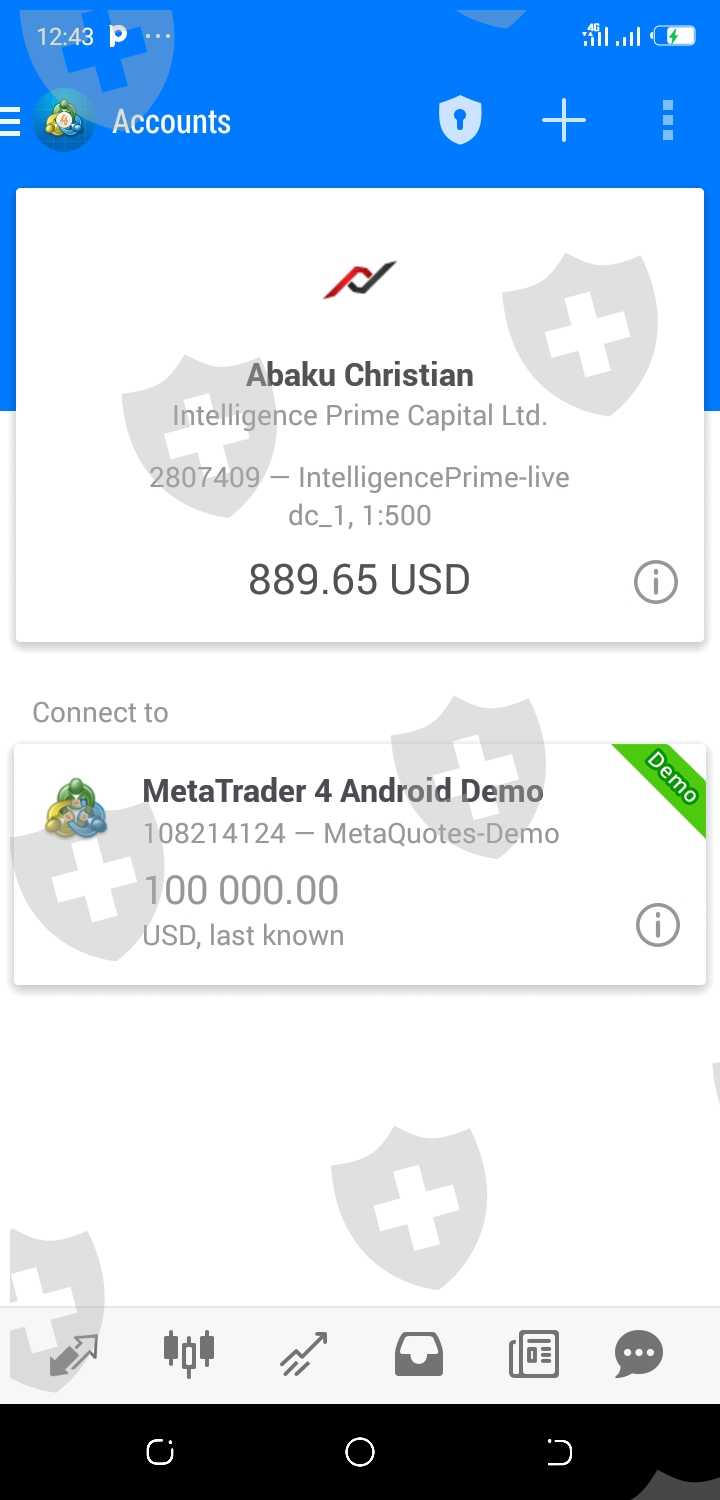720x1500 pixels.
Task: Go to the candlestick Chart tab
Action: (189, 1355)
